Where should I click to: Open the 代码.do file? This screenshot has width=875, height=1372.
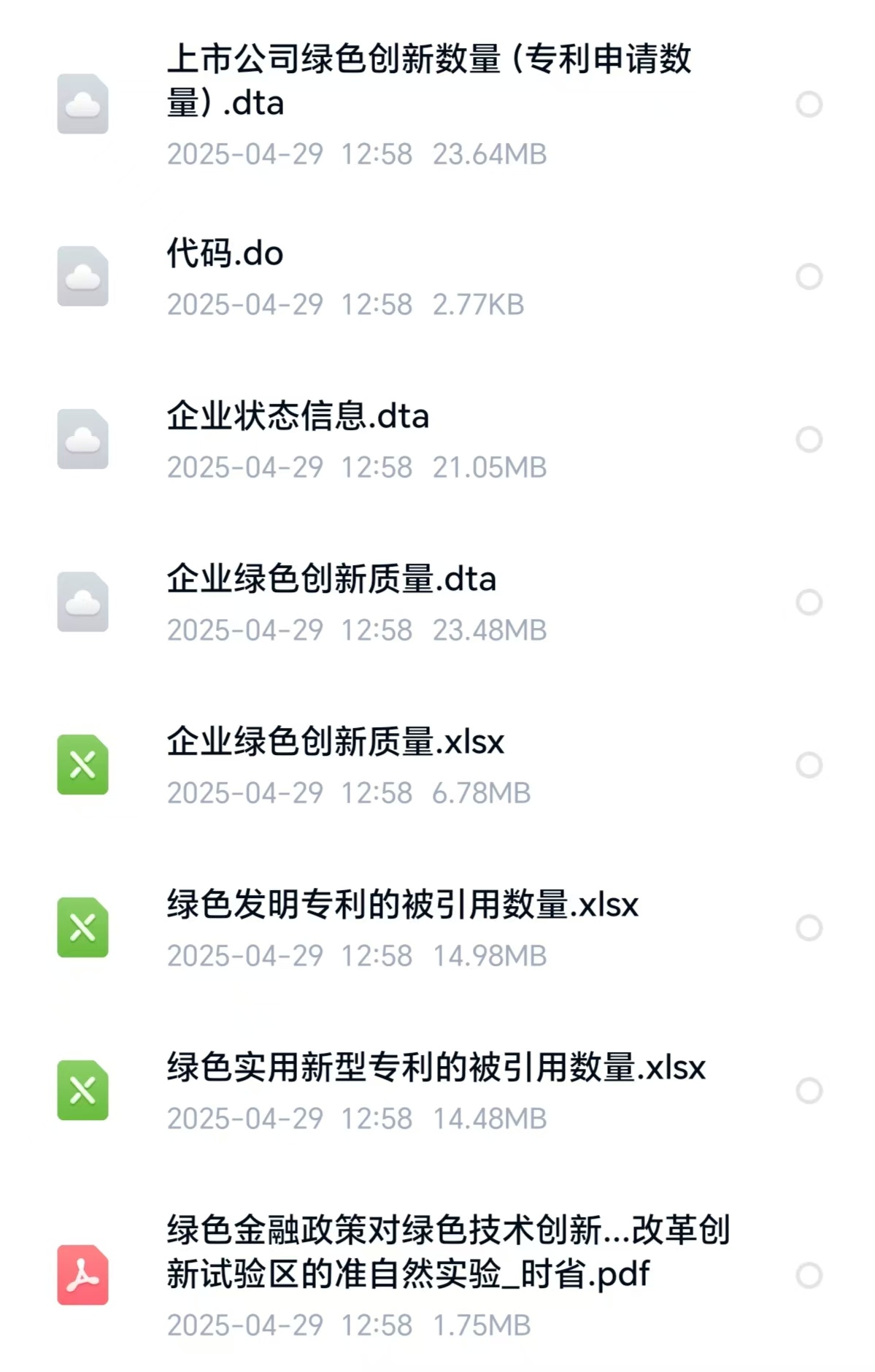point(225,254)
